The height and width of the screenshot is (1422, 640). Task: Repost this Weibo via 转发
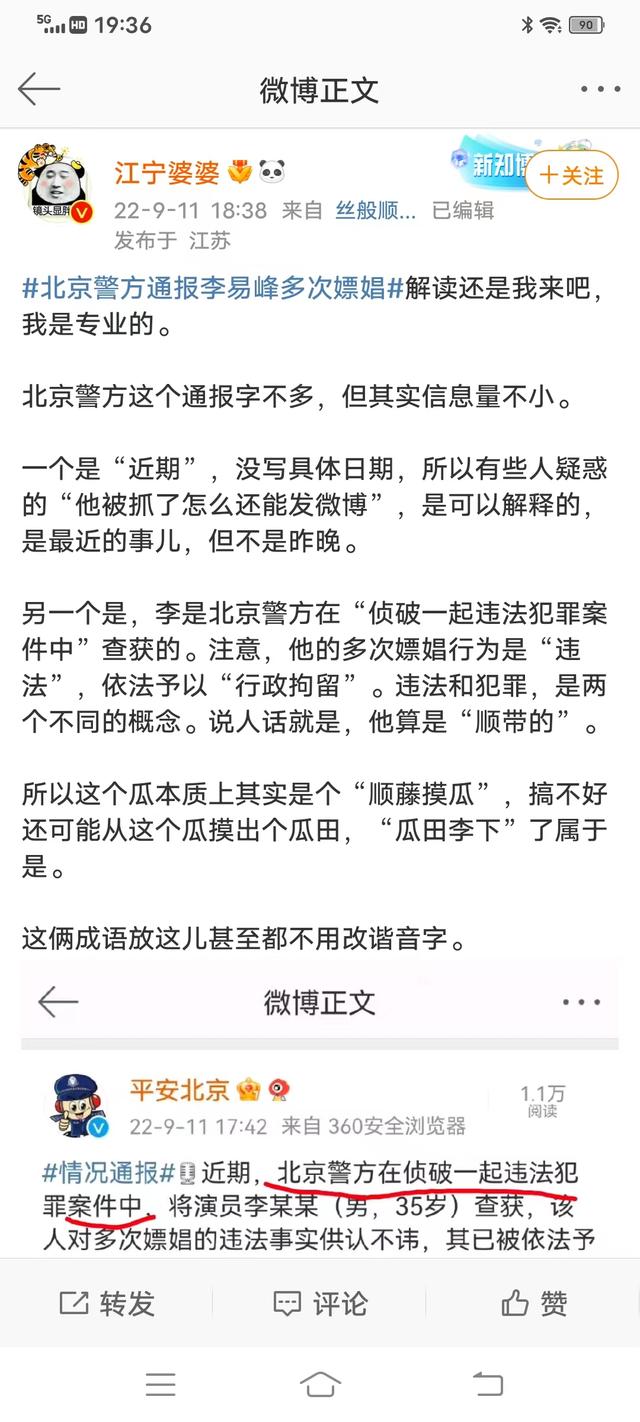click(107, 1303)
